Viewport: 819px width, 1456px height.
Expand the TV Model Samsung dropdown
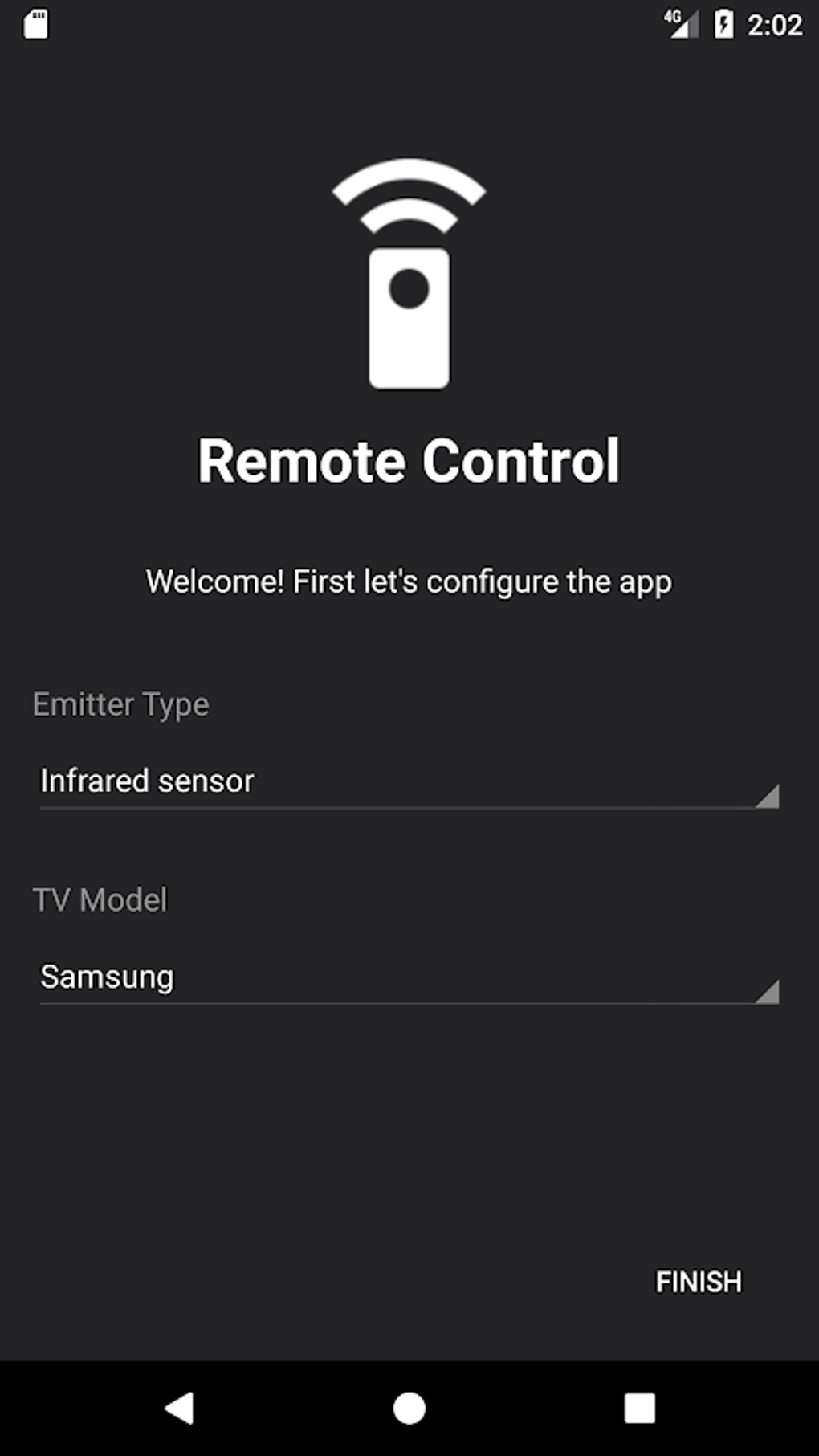pyautogui.click(x=408, y=978)
